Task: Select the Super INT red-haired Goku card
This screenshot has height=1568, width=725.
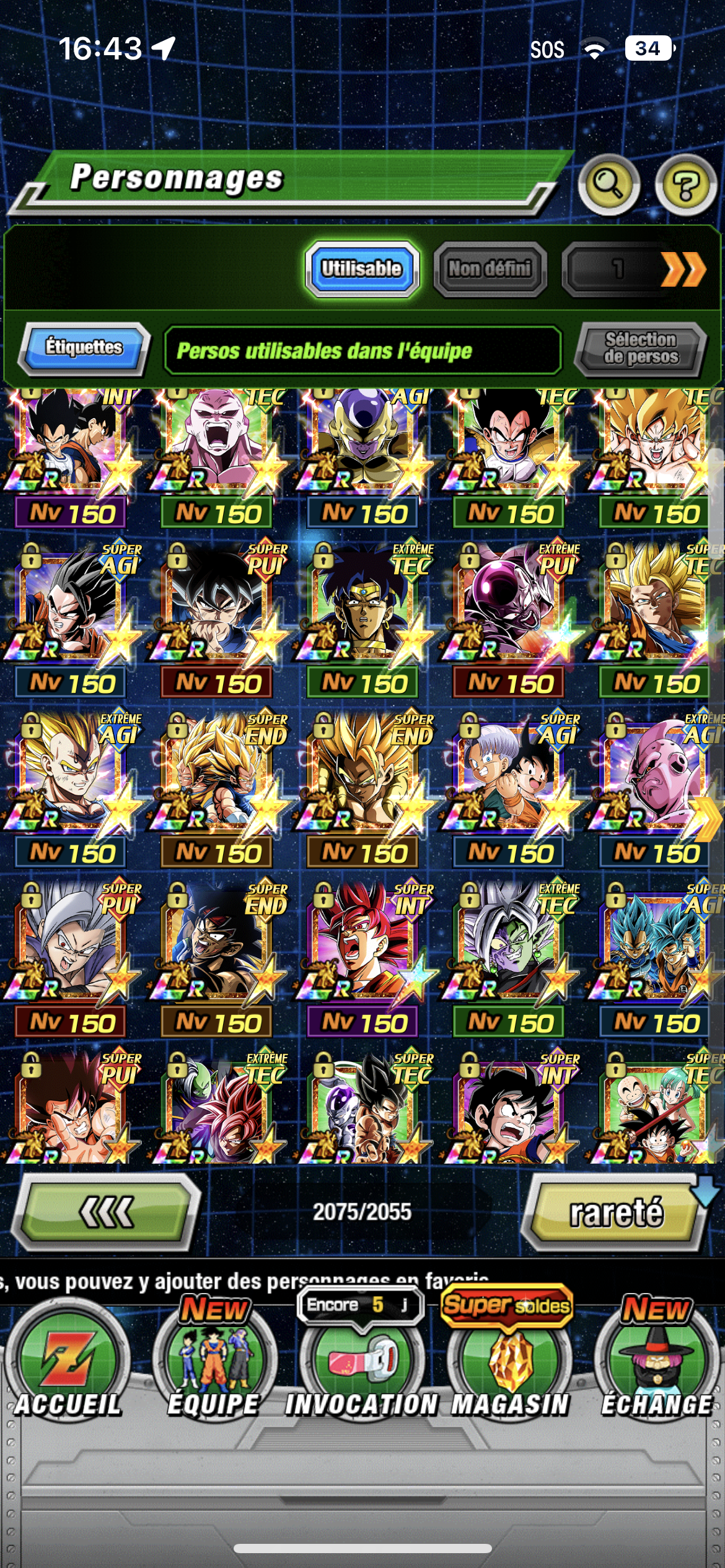Action: [x=362, y=946]
